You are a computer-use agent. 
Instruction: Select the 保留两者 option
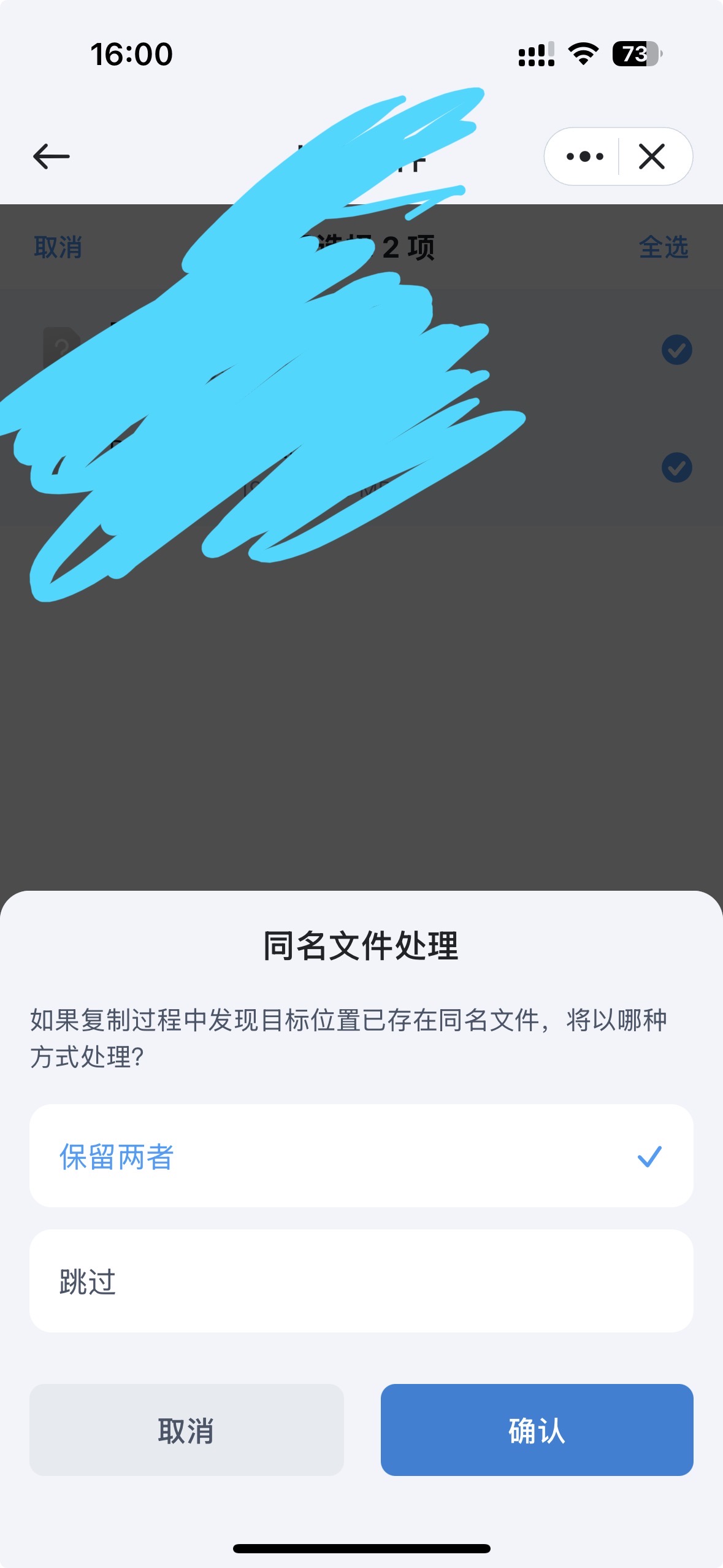coord(361,1156)
